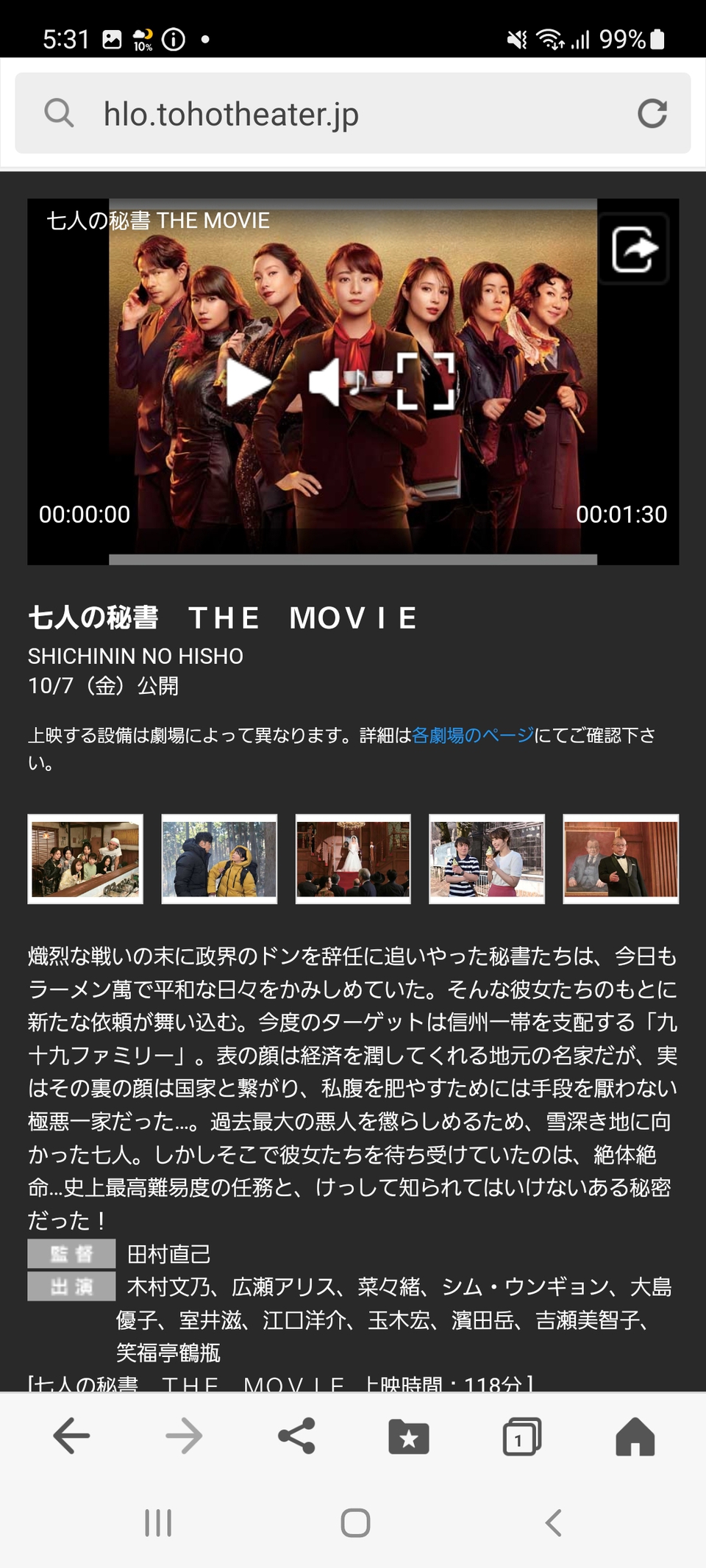The width and height of the screenshot is (706, 1568).
Task: Go forward in browser history
Action: point(184,1436)
